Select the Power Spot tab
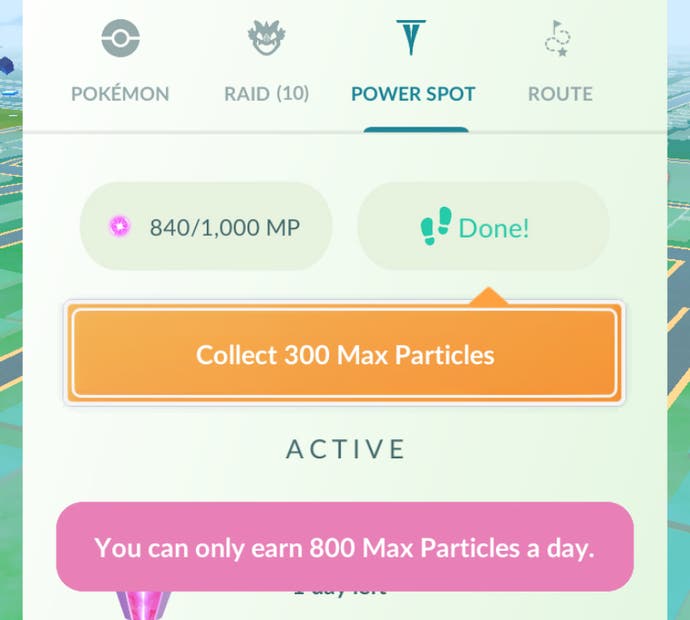The height and width of the screenshot is (620, 690). [x=413, y=64]
